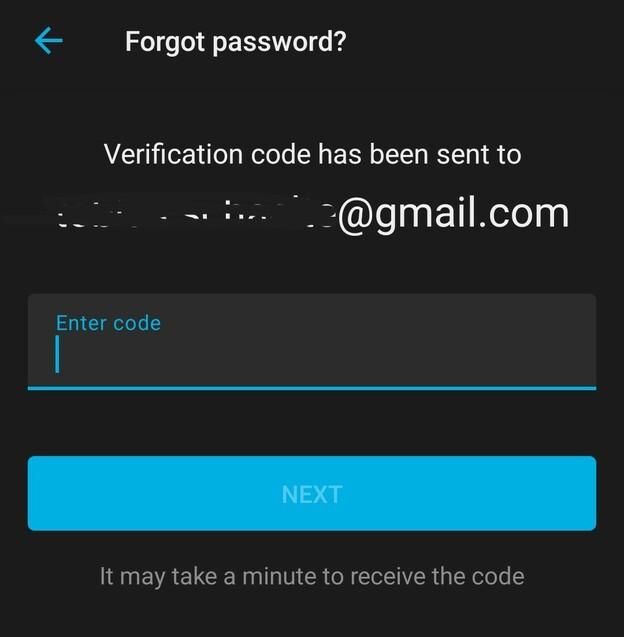Go back using the back arrow
This screenshot has width=624, height=637.
[48, 41]
